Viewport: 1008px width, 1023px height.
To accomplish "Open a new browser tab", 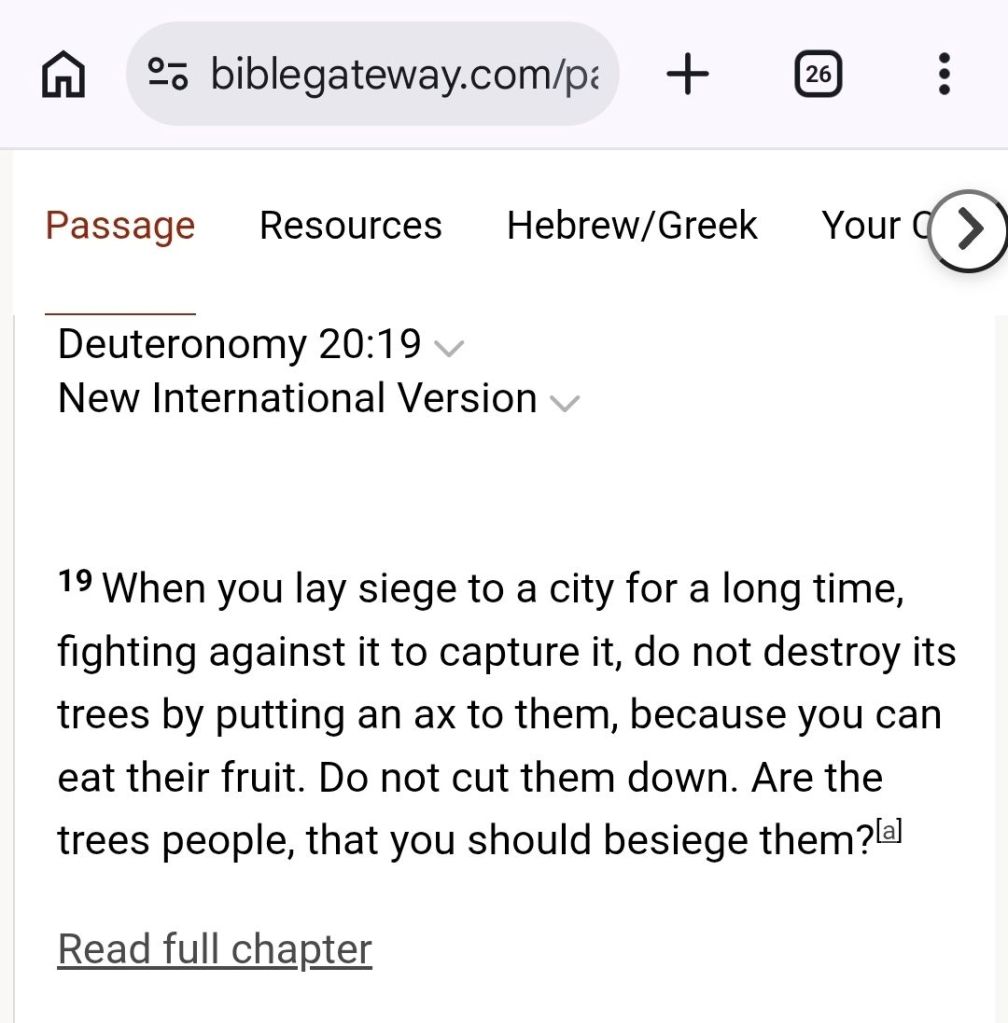I will pos(687,75).
